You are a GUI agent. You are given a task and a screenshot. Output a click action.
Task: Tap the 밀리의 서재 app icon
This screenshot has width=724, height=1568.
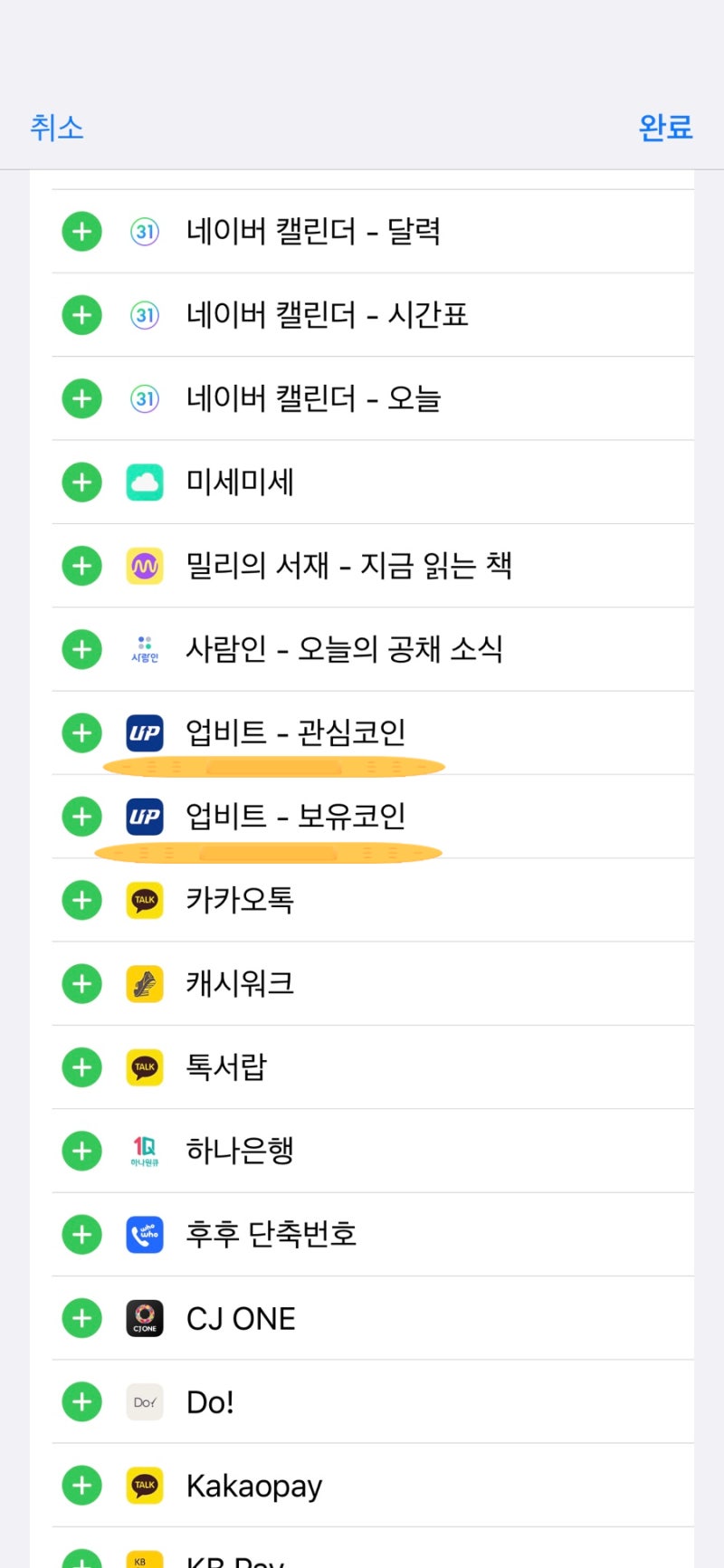[145, 565]
